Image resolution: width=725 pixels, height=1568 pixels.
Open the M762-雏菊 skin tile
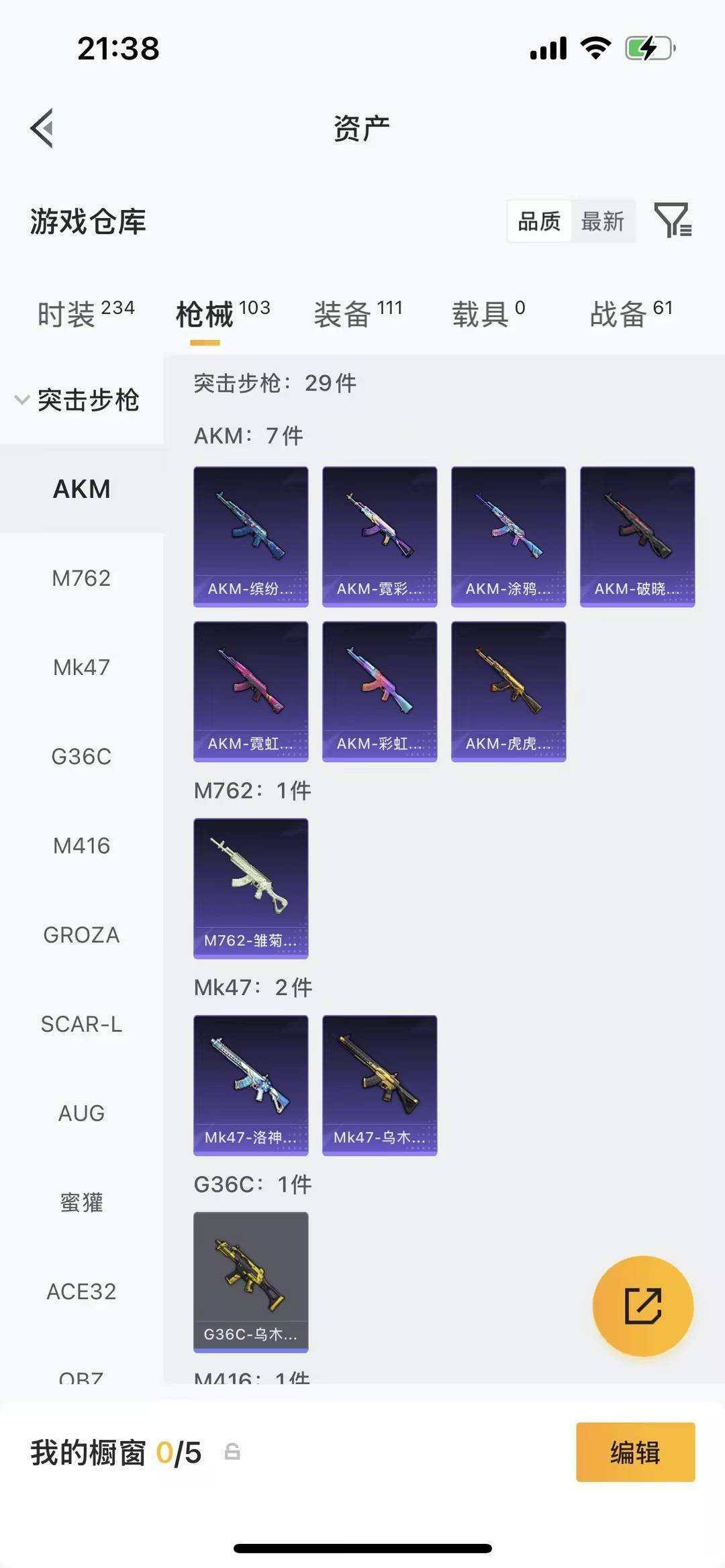251,888
